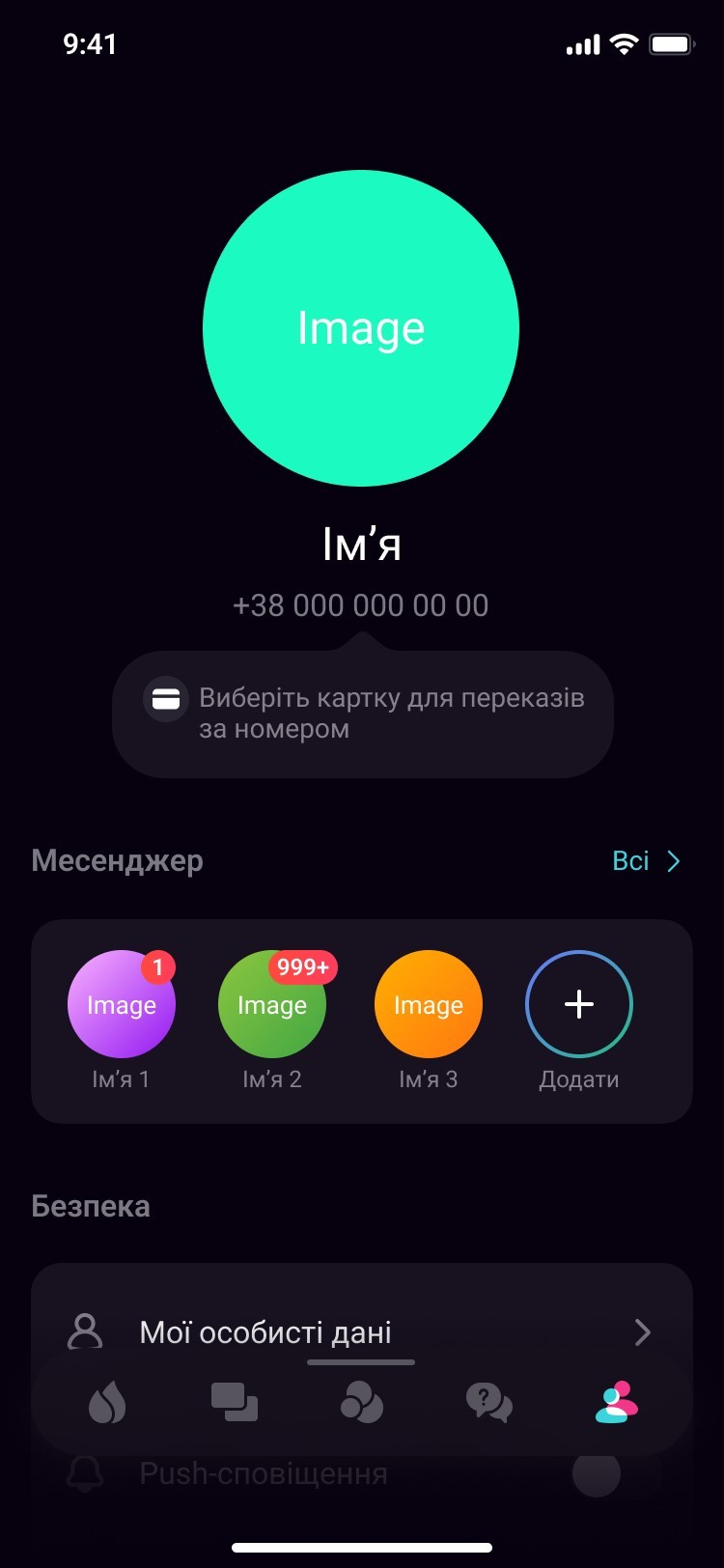Open the chat with Ім'я 3
Viewport: 724px width, 1568px height.
428,1004
